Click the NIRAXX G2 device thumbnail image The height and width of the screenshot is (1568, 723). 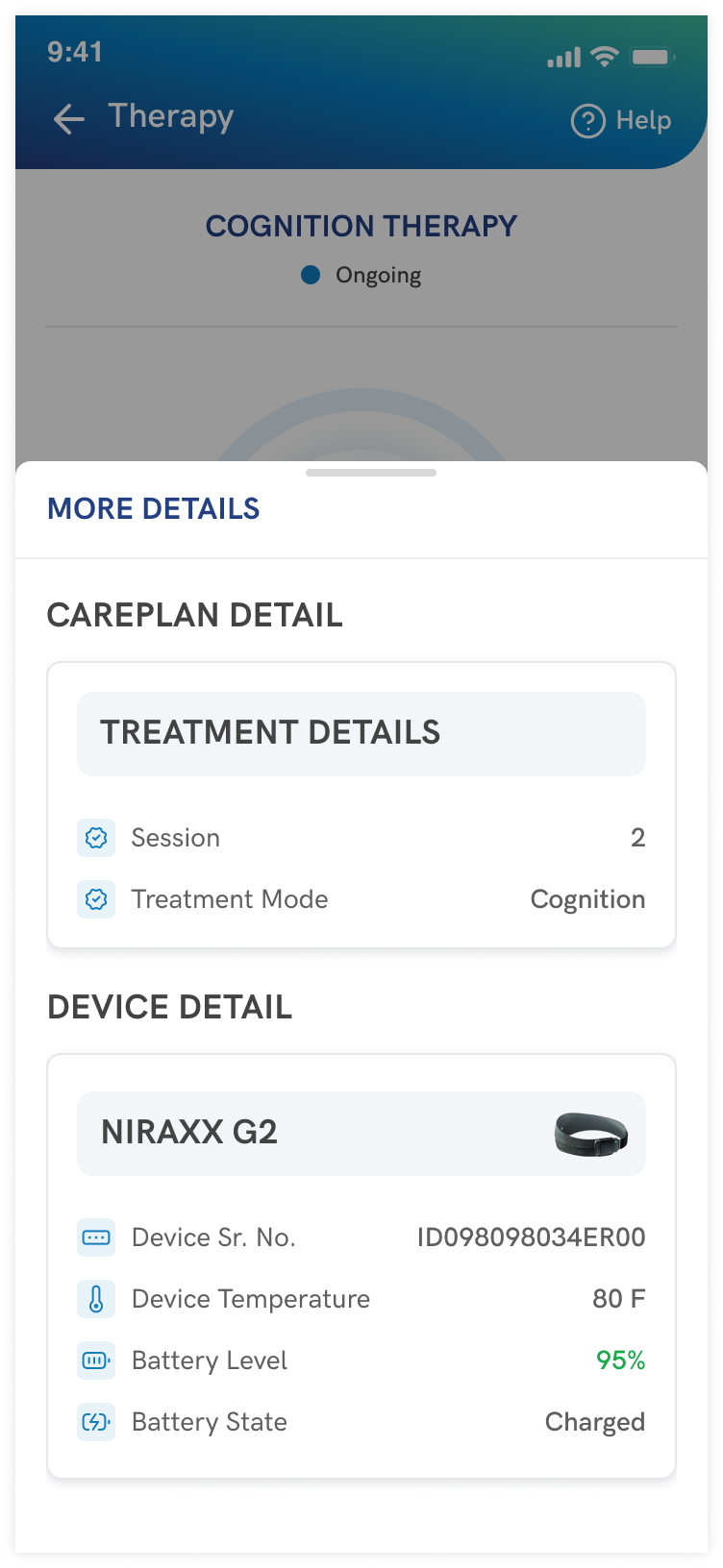pyautogui.click(x=590, y=1132)
